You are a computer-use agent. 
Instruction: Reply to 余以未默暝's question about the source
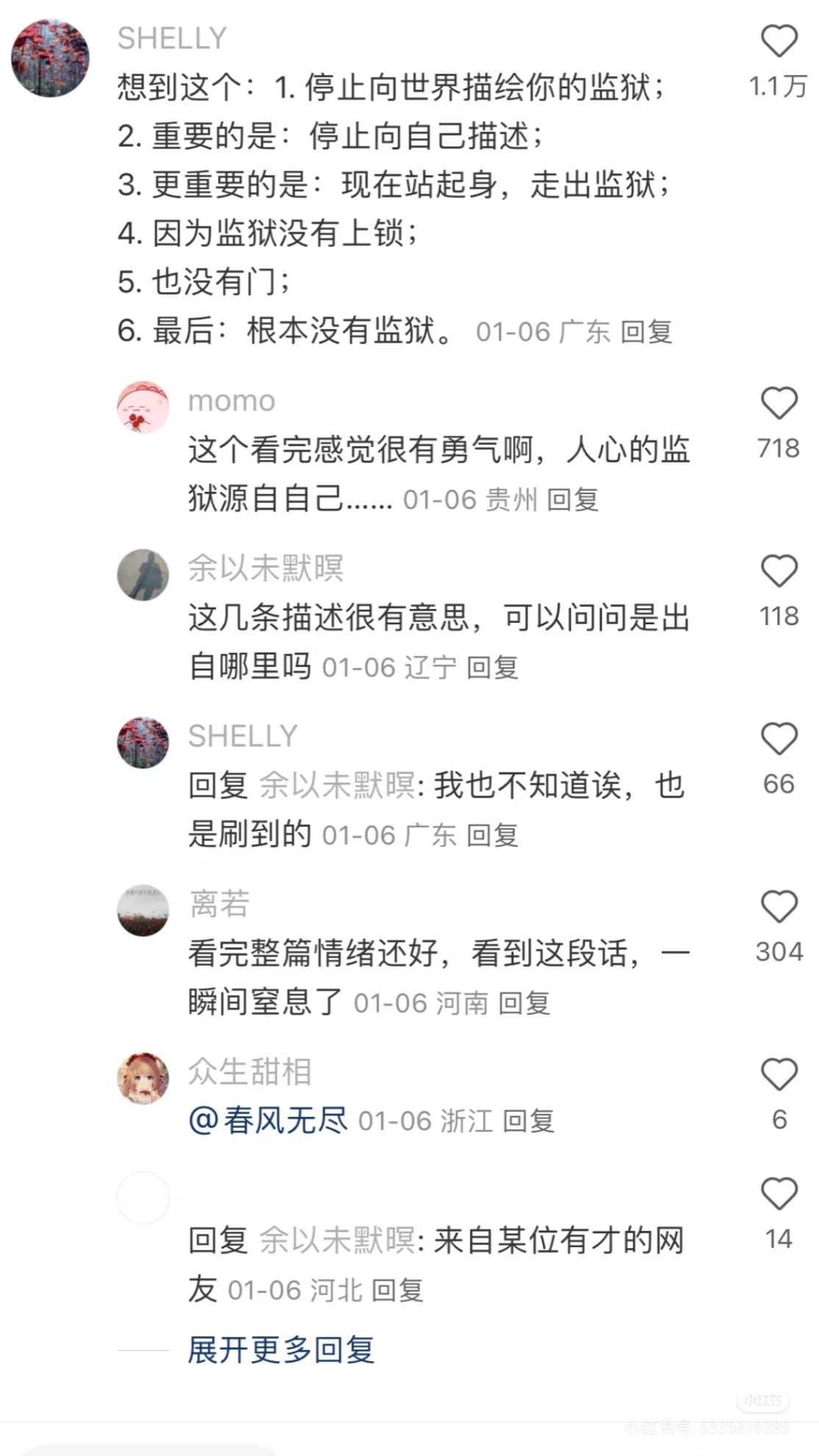click(x=492, y=668)
